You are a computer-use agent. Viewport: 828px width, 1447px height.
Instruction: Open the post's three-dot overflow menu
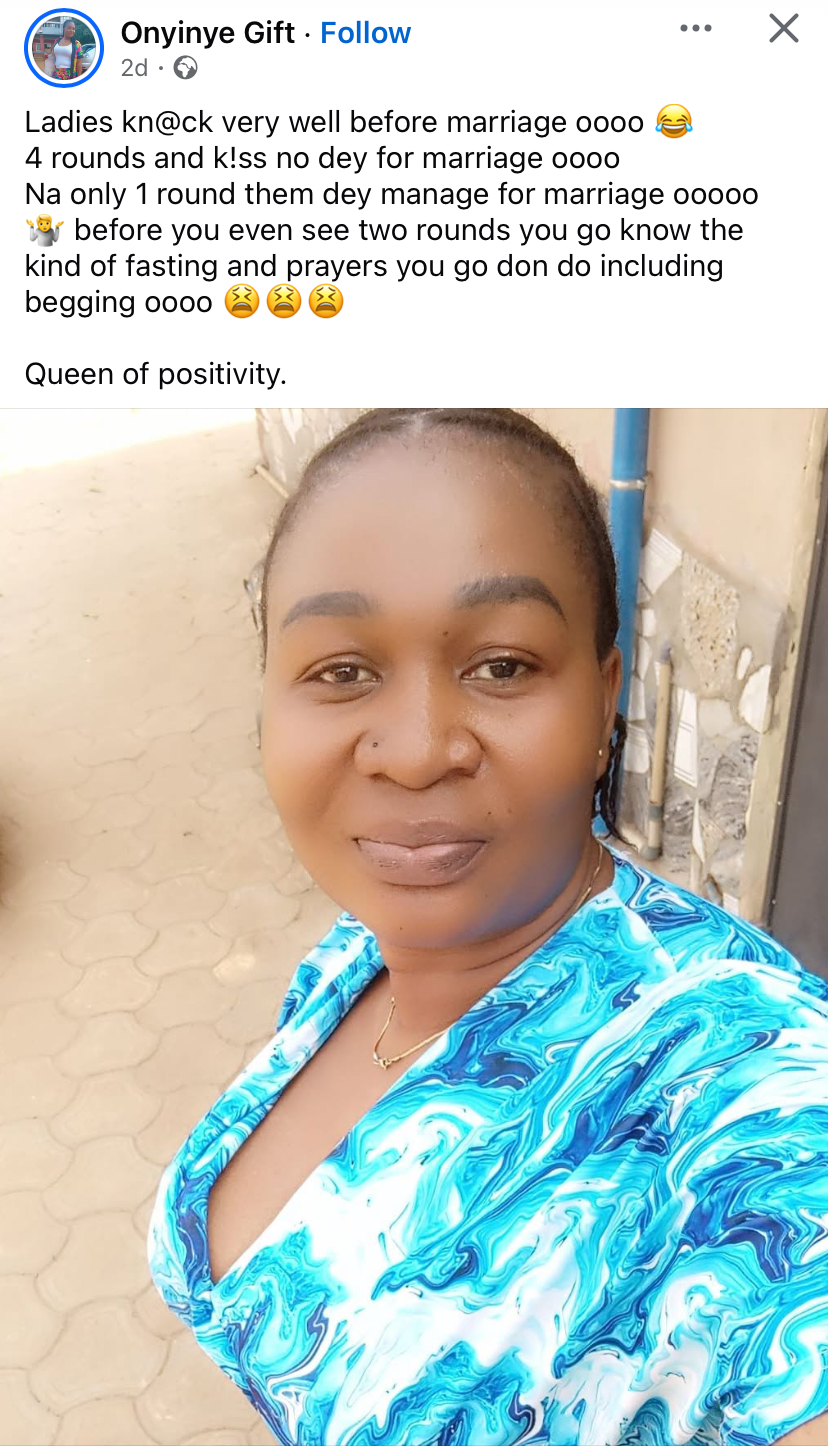(x=696, y=29)
